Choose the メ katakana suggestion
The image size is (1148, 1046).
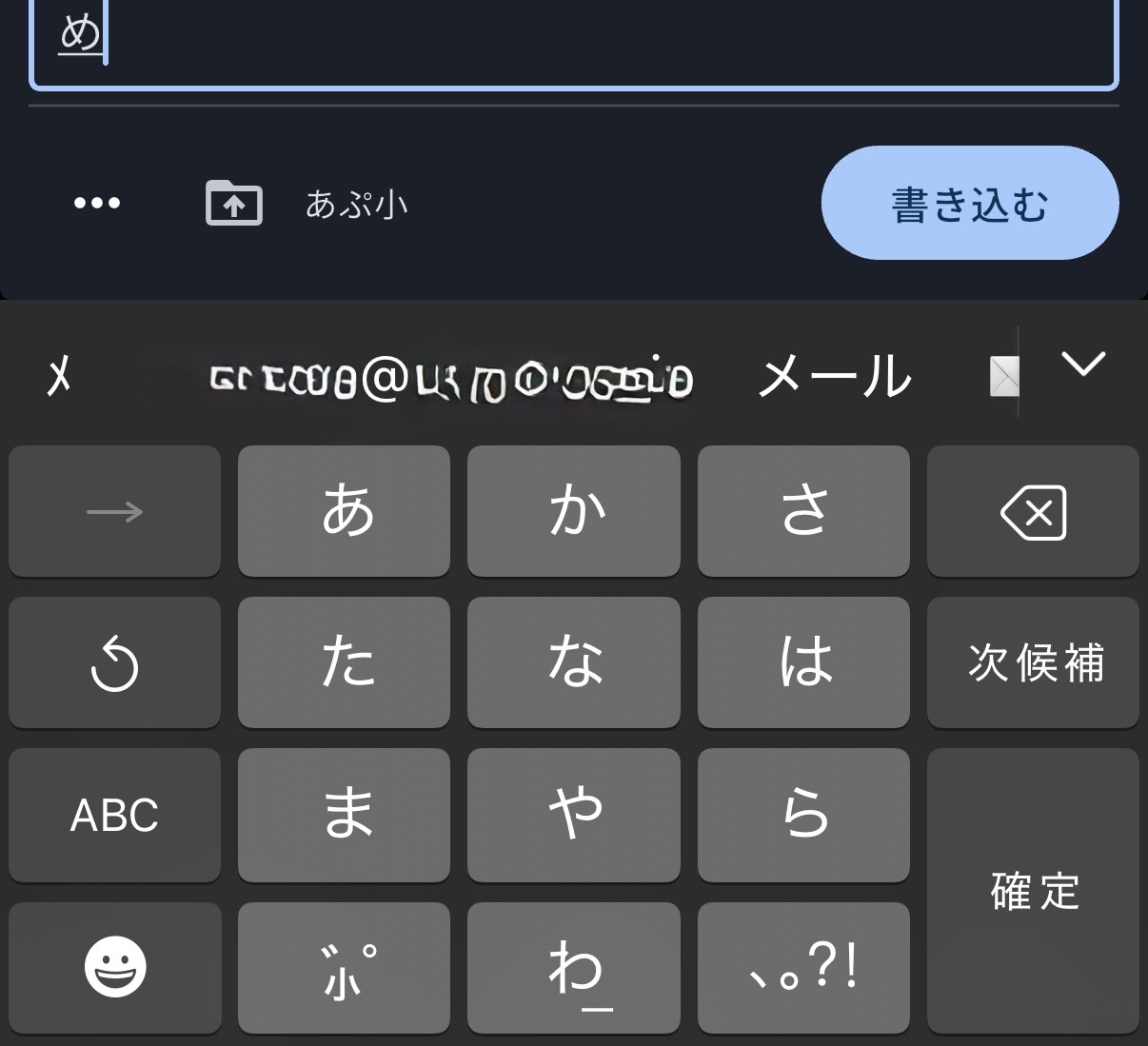coord(59,377)
